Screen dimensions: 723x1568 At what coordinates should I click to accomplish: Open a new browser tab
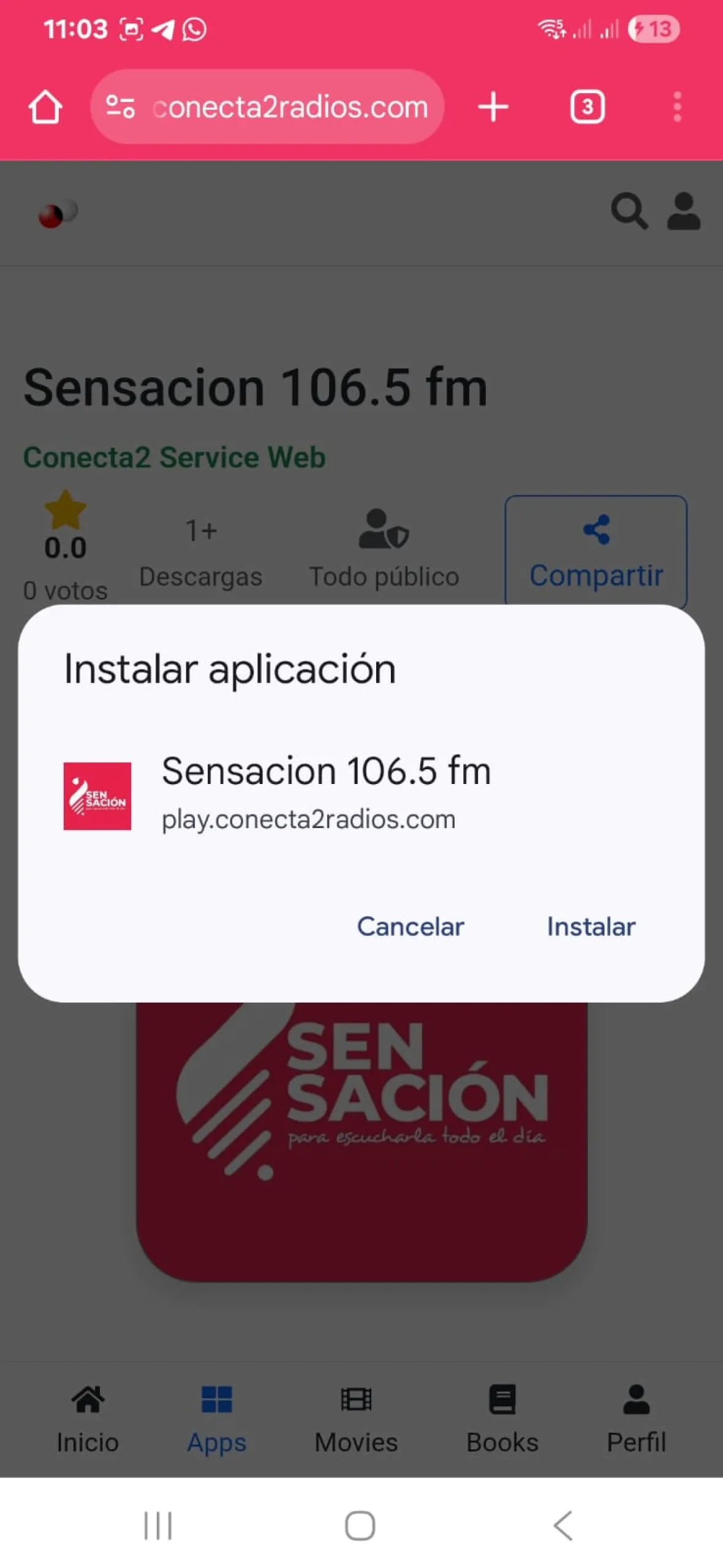[x=493, y=107]
